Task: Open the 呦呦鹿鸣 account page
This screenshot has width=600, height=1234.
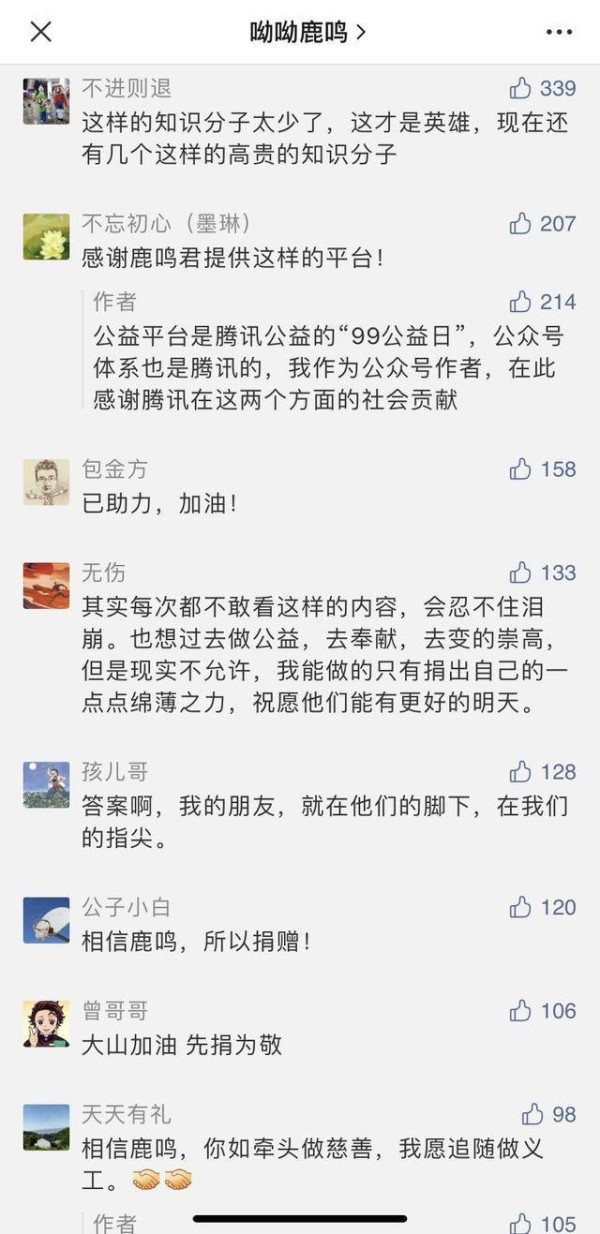Action: tap(307, 32)
